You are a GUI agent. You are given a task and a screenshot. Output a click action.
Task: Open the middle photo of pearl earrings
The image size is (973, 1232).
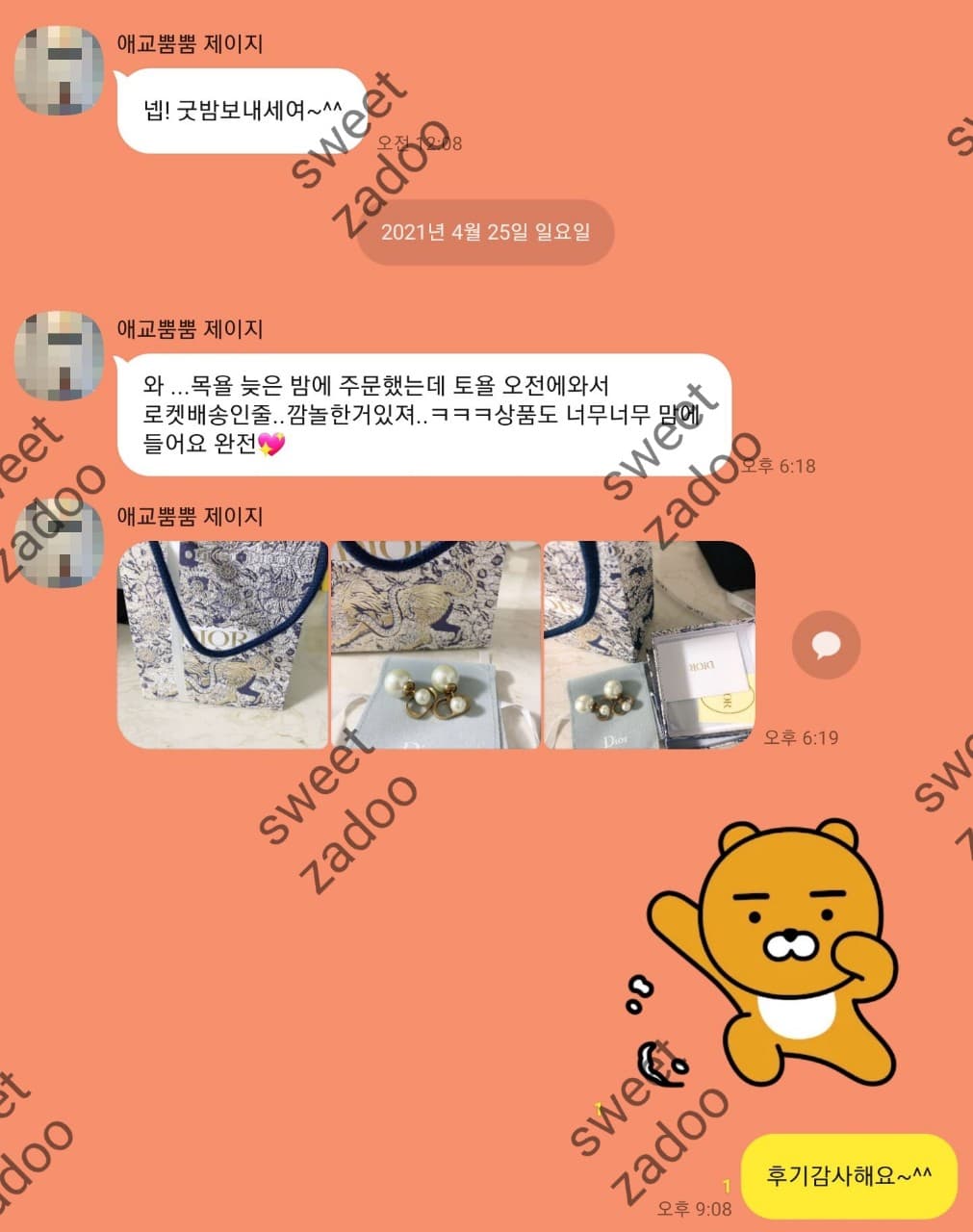point(435,645)
